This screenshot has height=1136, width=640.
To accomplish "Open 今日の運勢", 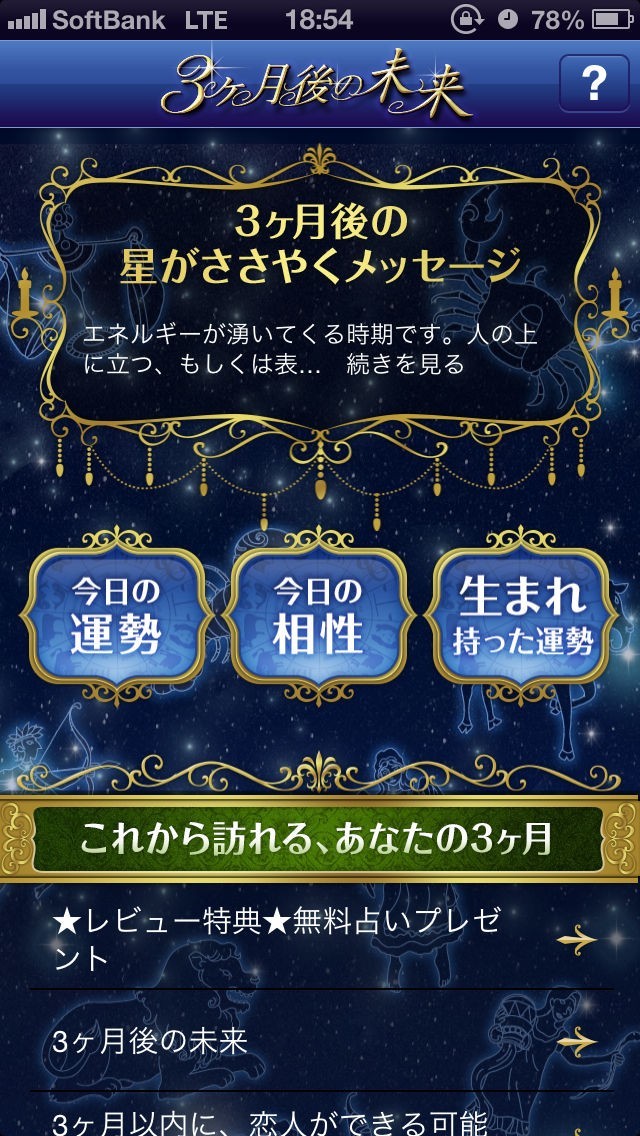I will (x=115, y=617).
